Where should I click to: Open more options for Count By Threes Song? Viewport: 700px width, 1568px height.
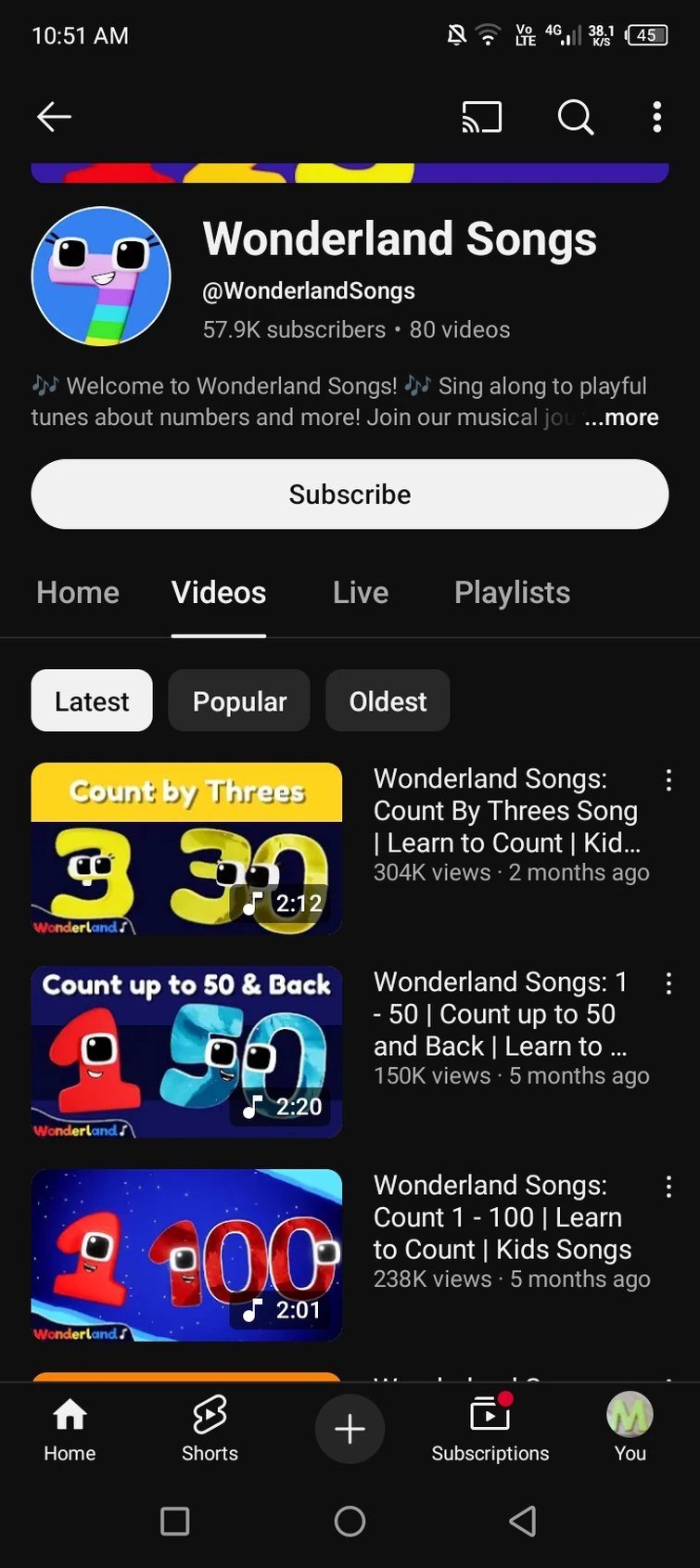[x=668, y=780]
